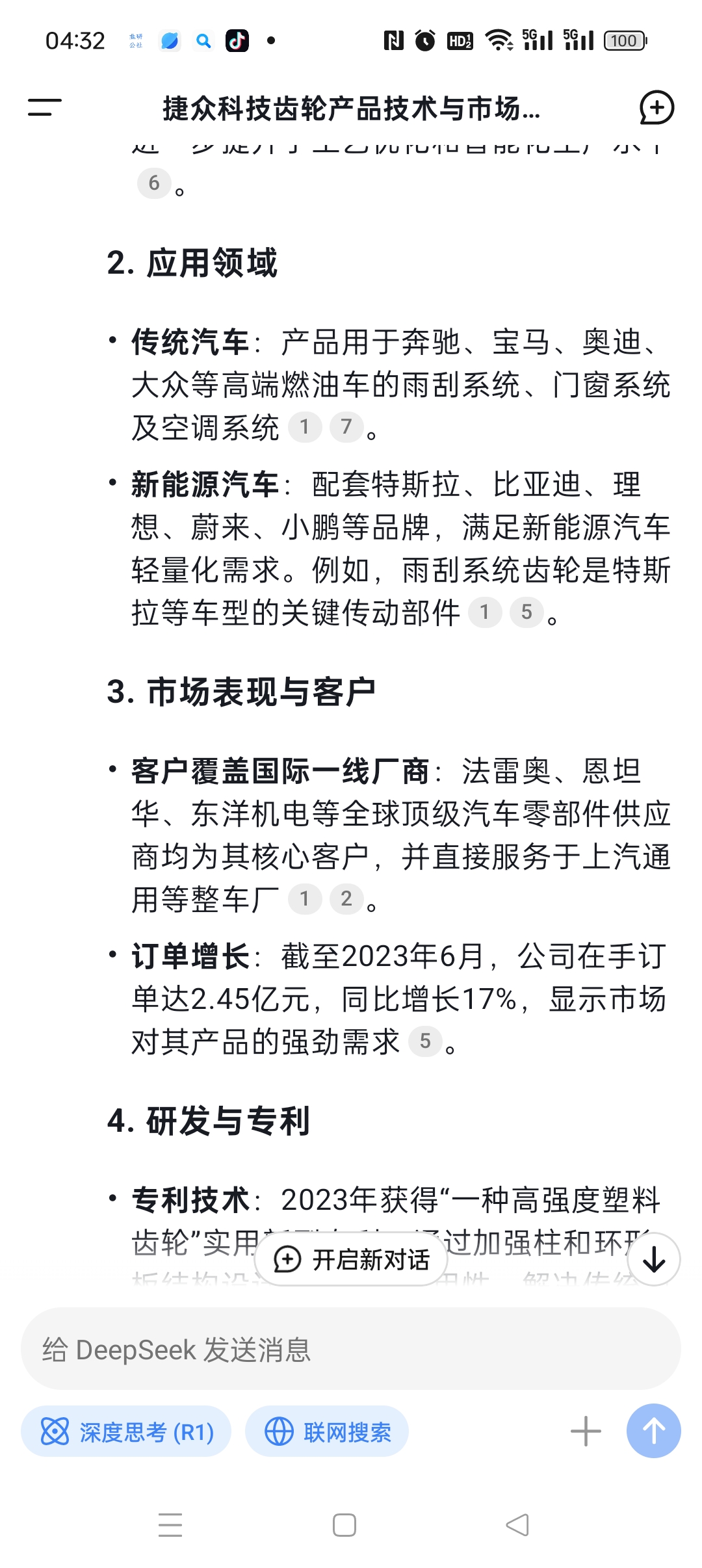Open citation 7 after 空调系统

[346, 427]
